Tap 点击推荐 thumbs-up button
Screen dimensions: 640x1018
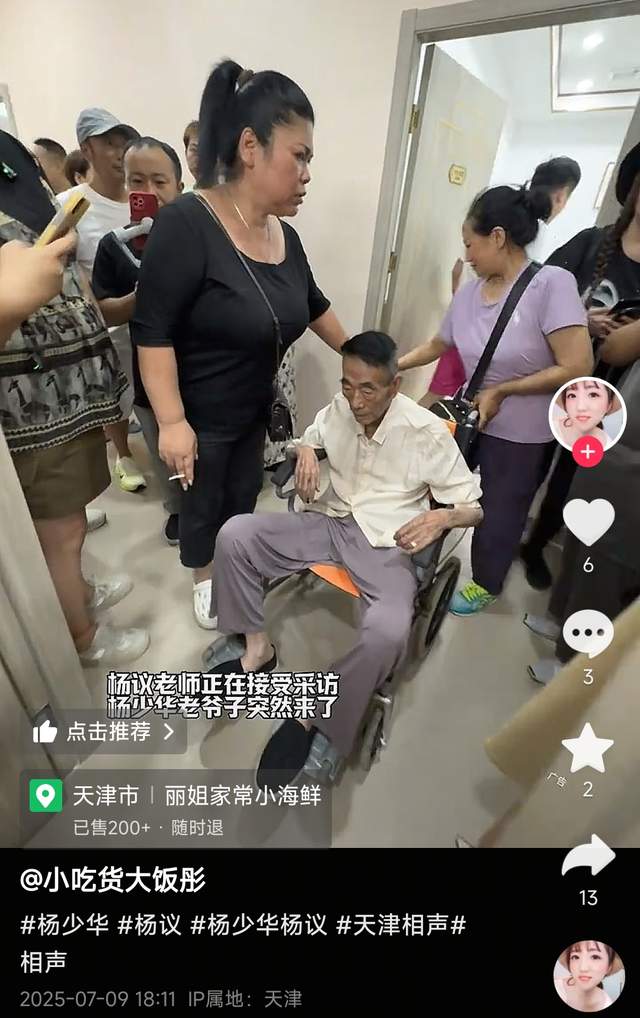108,731
